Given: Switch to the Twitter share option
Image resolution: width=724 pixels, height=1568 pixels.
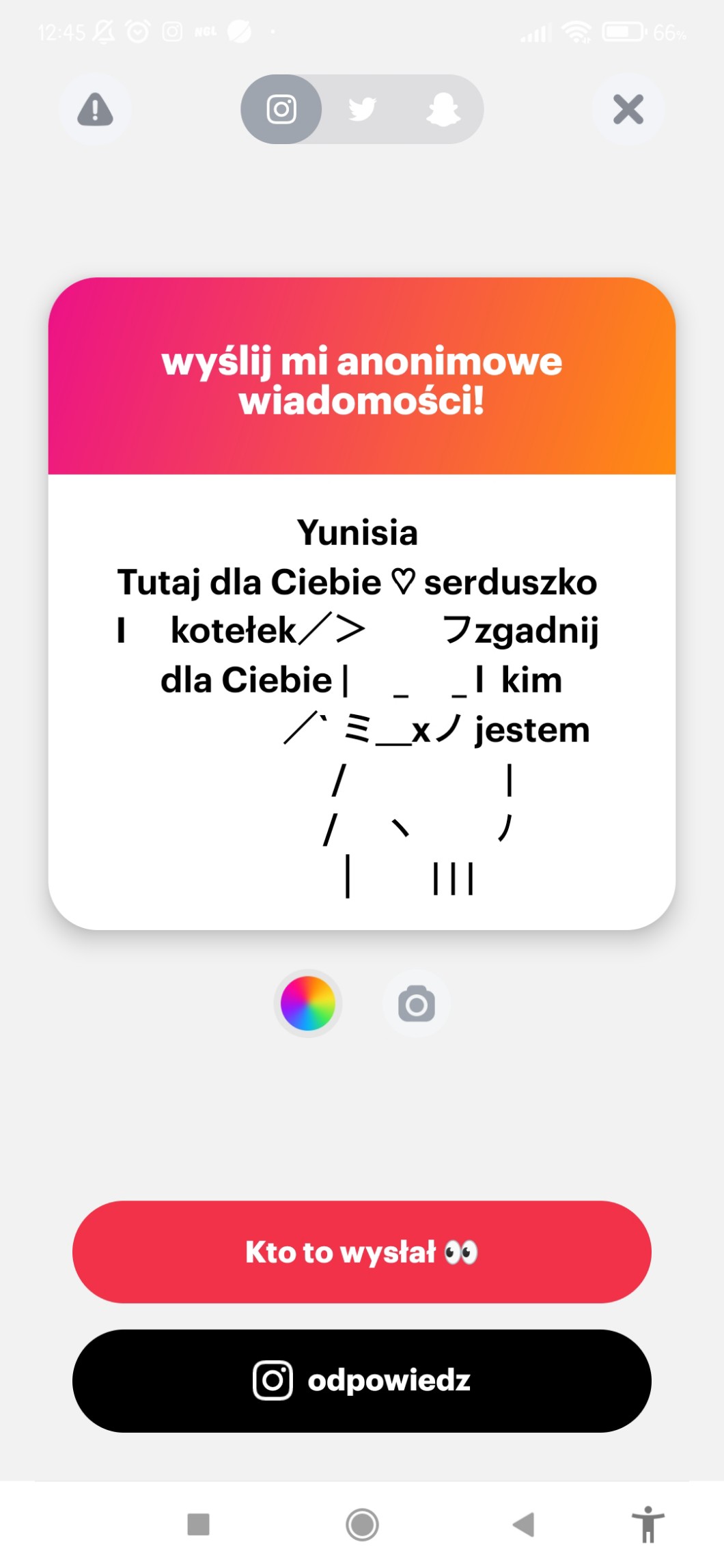Looking at the screenshot, I should point(362,109).
